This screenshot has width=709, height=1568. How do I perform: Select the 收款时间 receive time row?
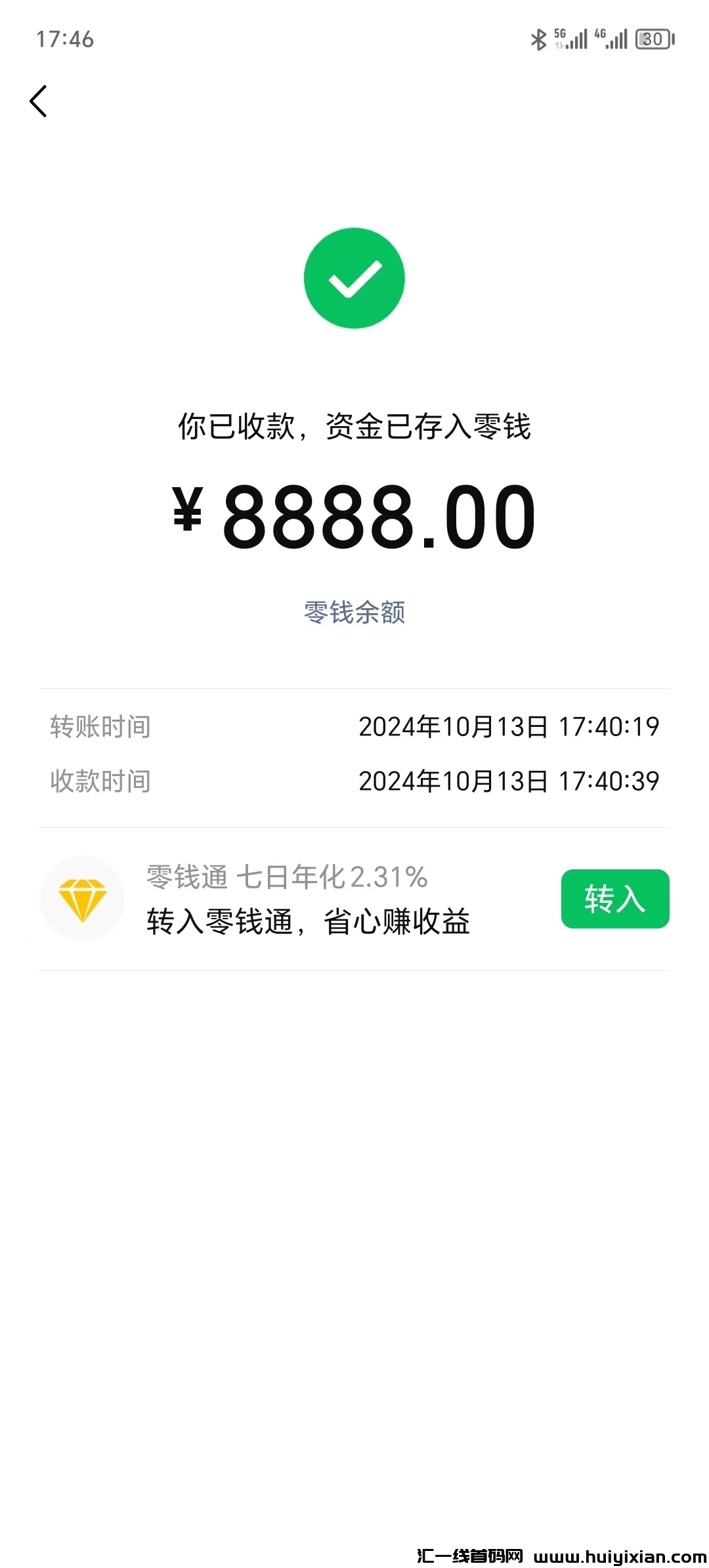(100, 781)
